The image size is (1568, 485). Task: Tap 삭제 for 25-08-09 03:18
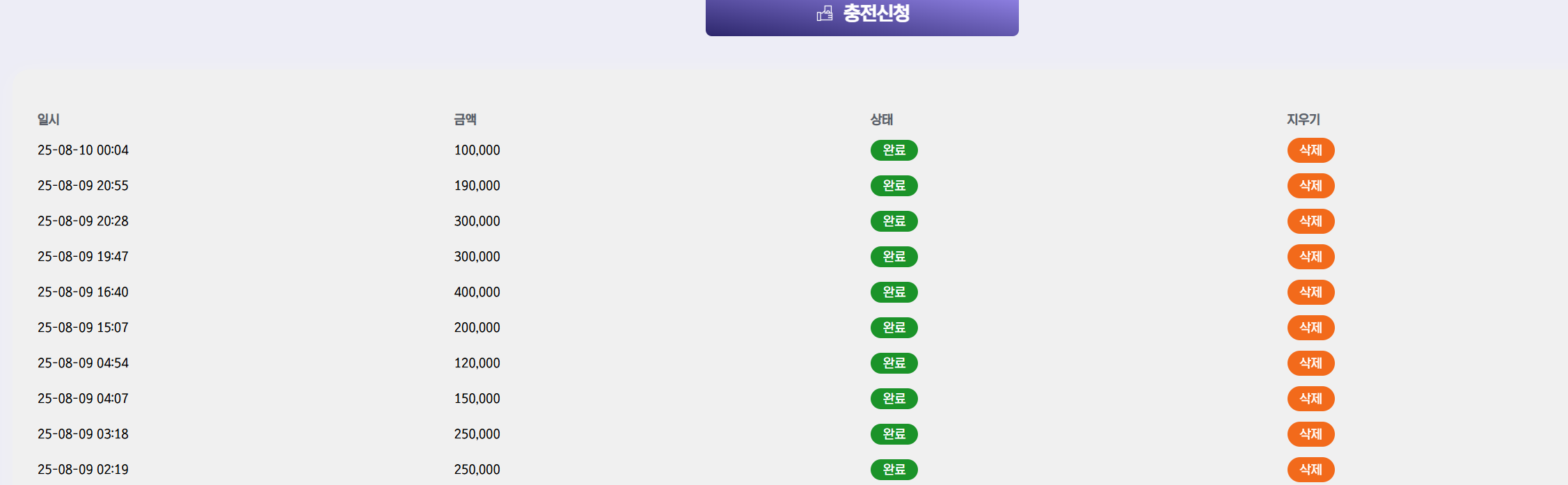tap(1310, 434)
